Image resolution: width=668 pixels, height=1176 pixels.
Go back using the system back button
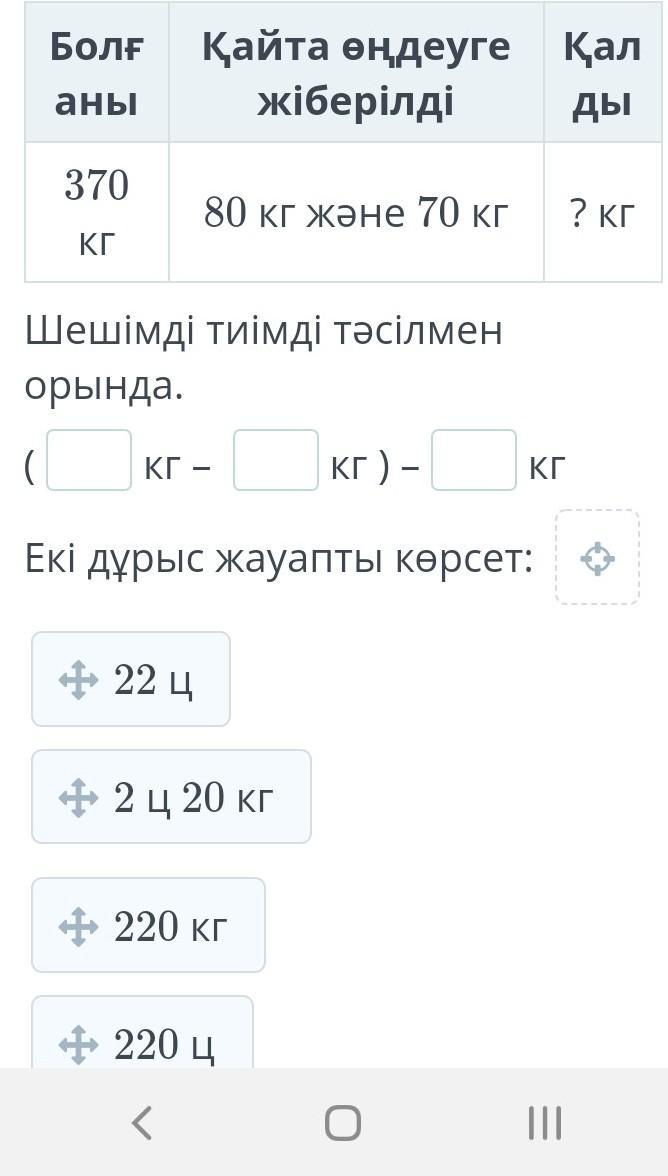141,1123
